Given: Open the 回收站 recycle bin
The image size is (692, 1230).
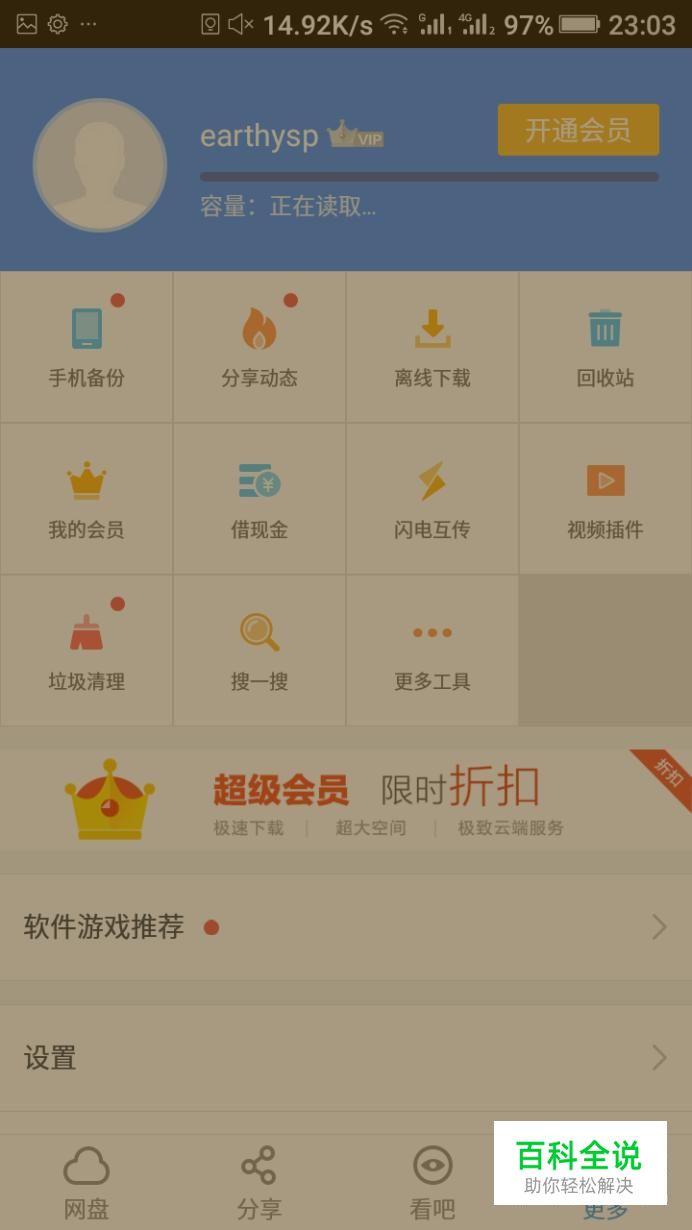Looking at the screenshot, I should (x=605, y=347).
